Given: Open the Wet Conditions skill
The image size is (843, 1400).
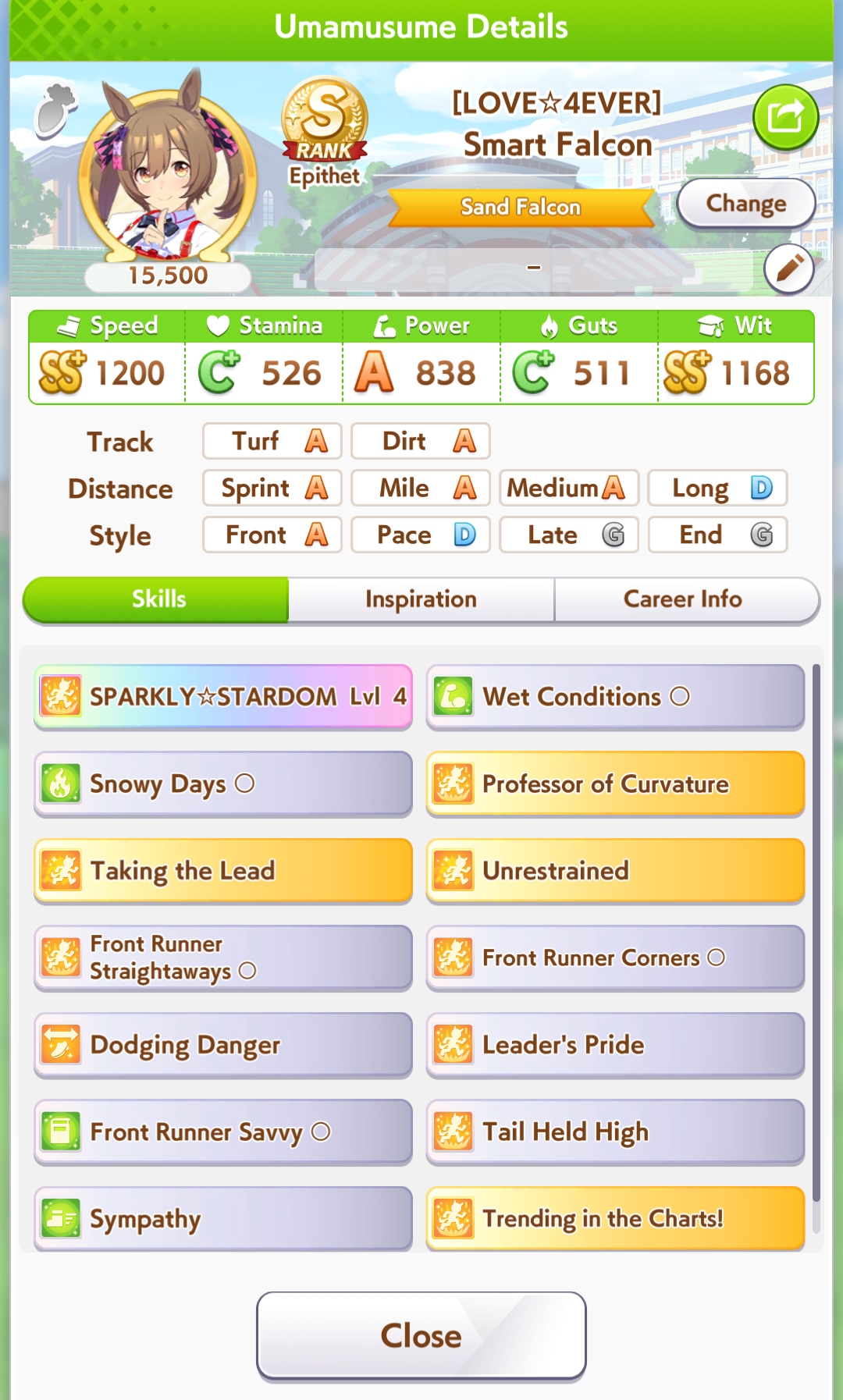Looking at the screenshot, I should pos(615,696).
